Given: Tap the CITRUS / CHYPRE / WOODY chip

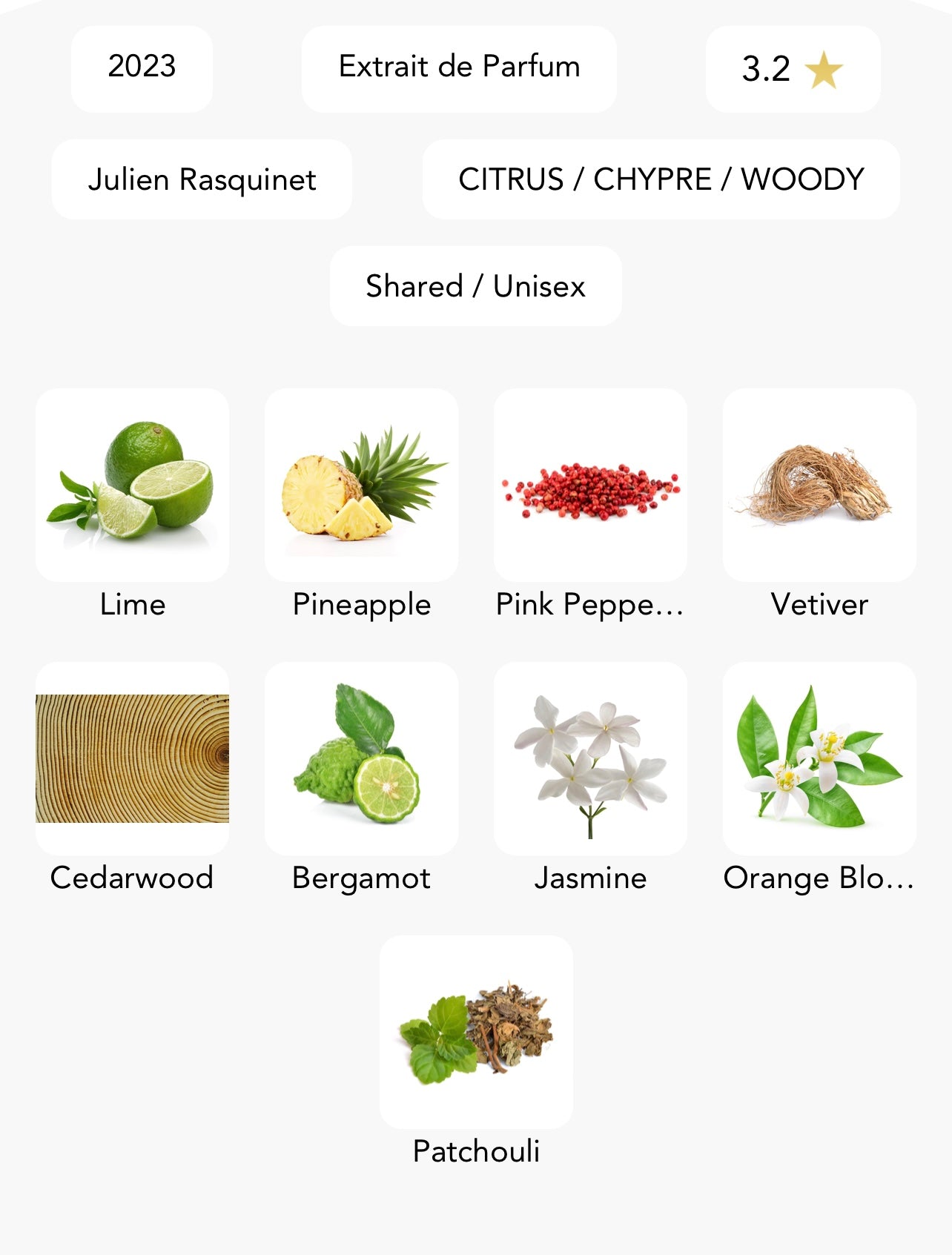Looking at the screenshot, I should 661,179.
